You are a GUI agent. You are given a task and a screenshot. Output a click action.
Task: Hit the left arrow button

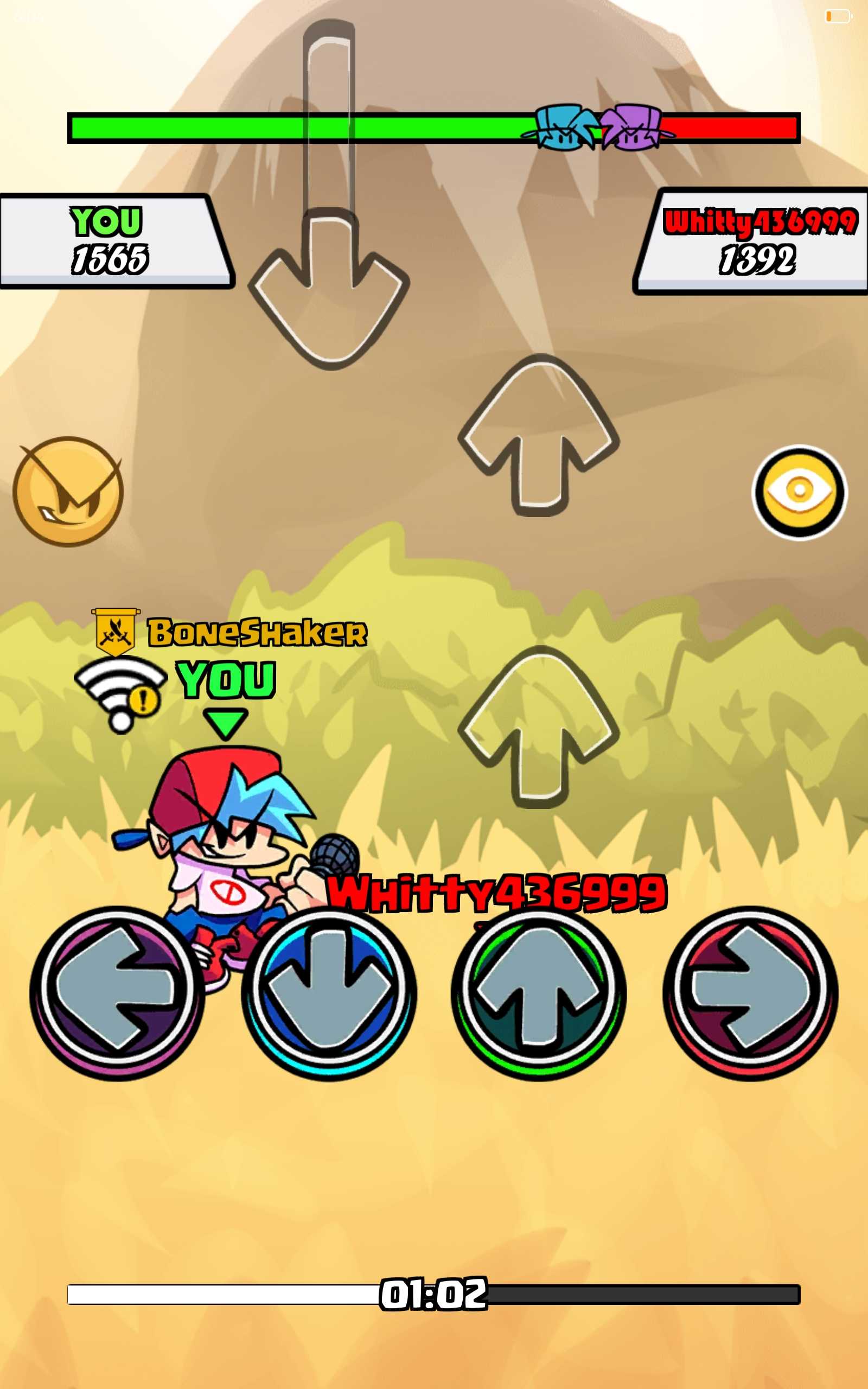117,994
